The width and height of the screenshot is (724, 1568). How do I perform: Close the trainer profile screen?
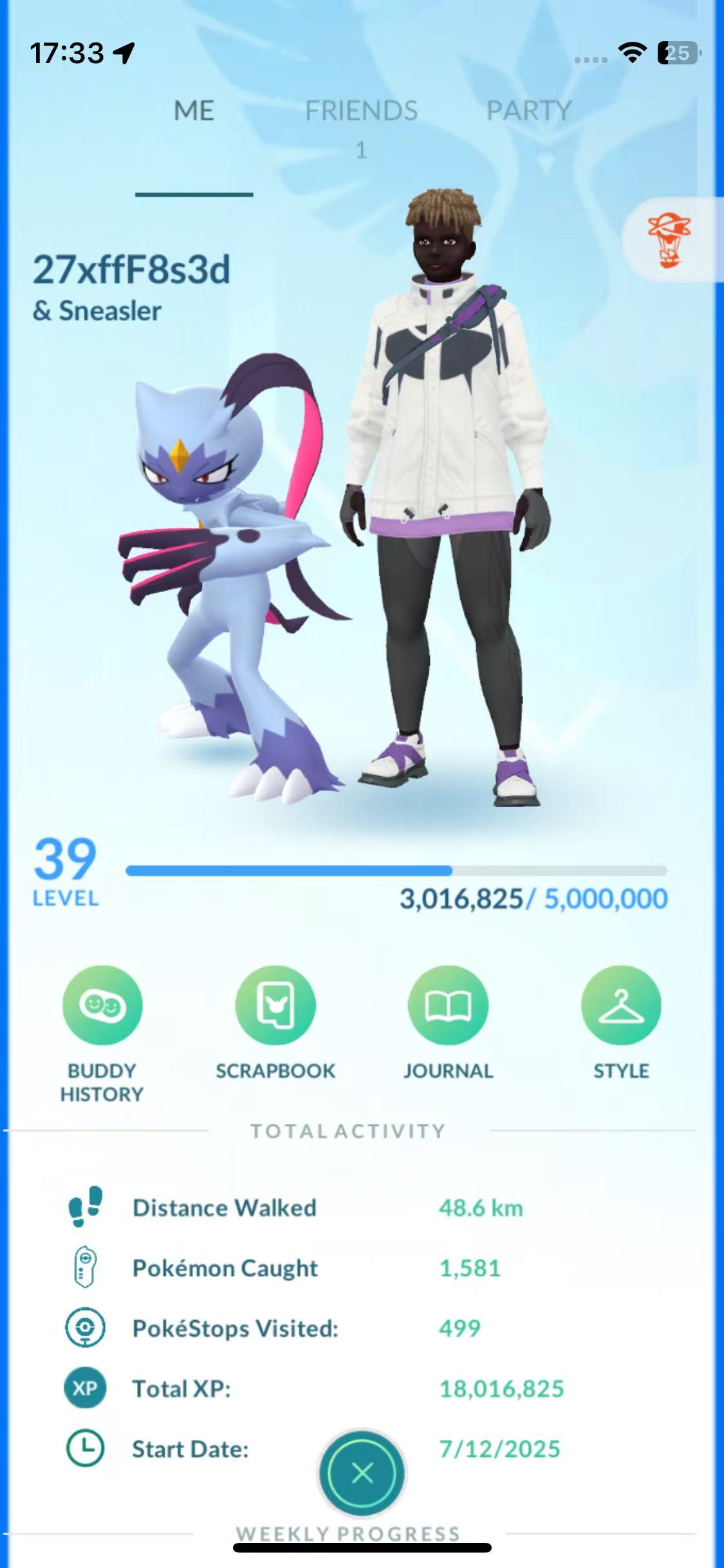click(x=362, y=1473)
